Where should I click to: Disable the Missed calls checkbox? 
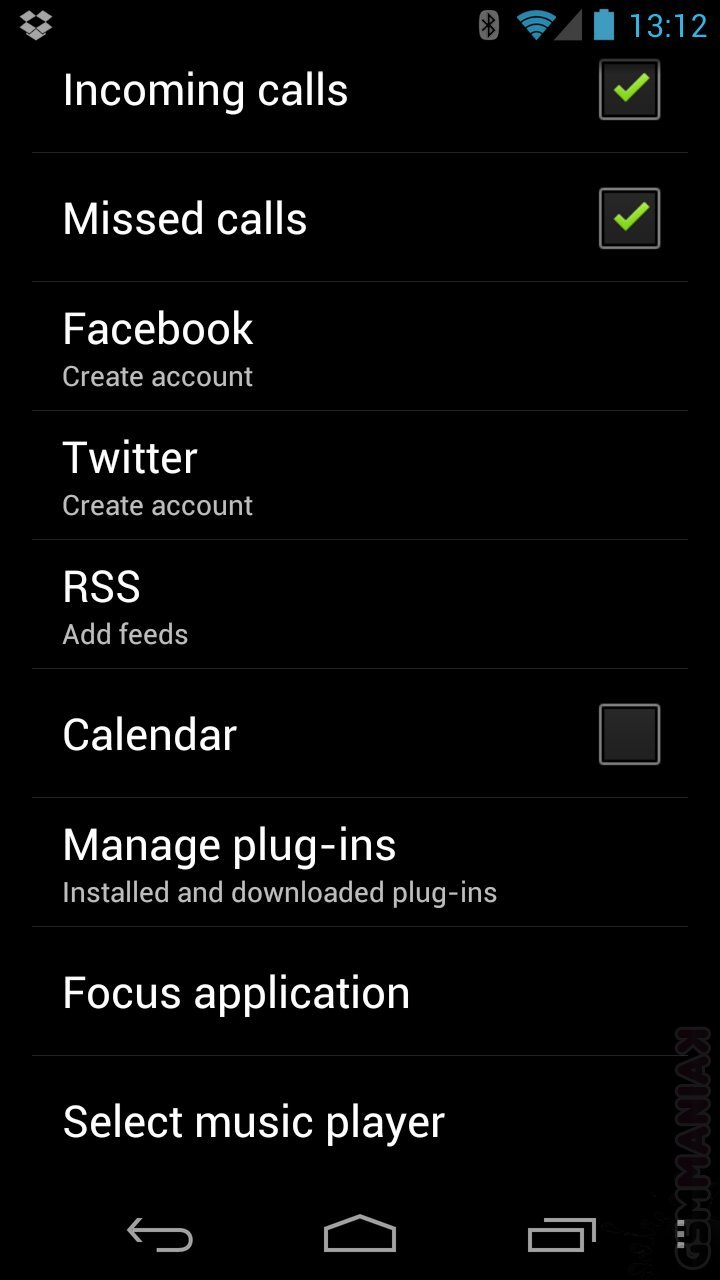(x=629, y=218)
